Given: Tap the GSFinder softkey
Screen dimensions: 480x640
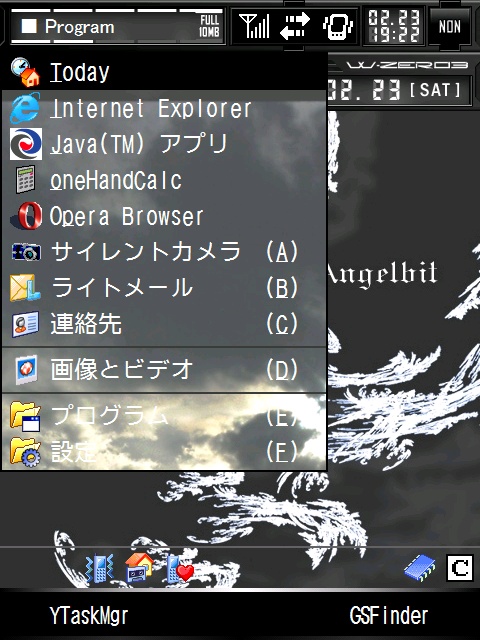Looking at the screenshot, I should pyautogui.click(x=389, y=616).
